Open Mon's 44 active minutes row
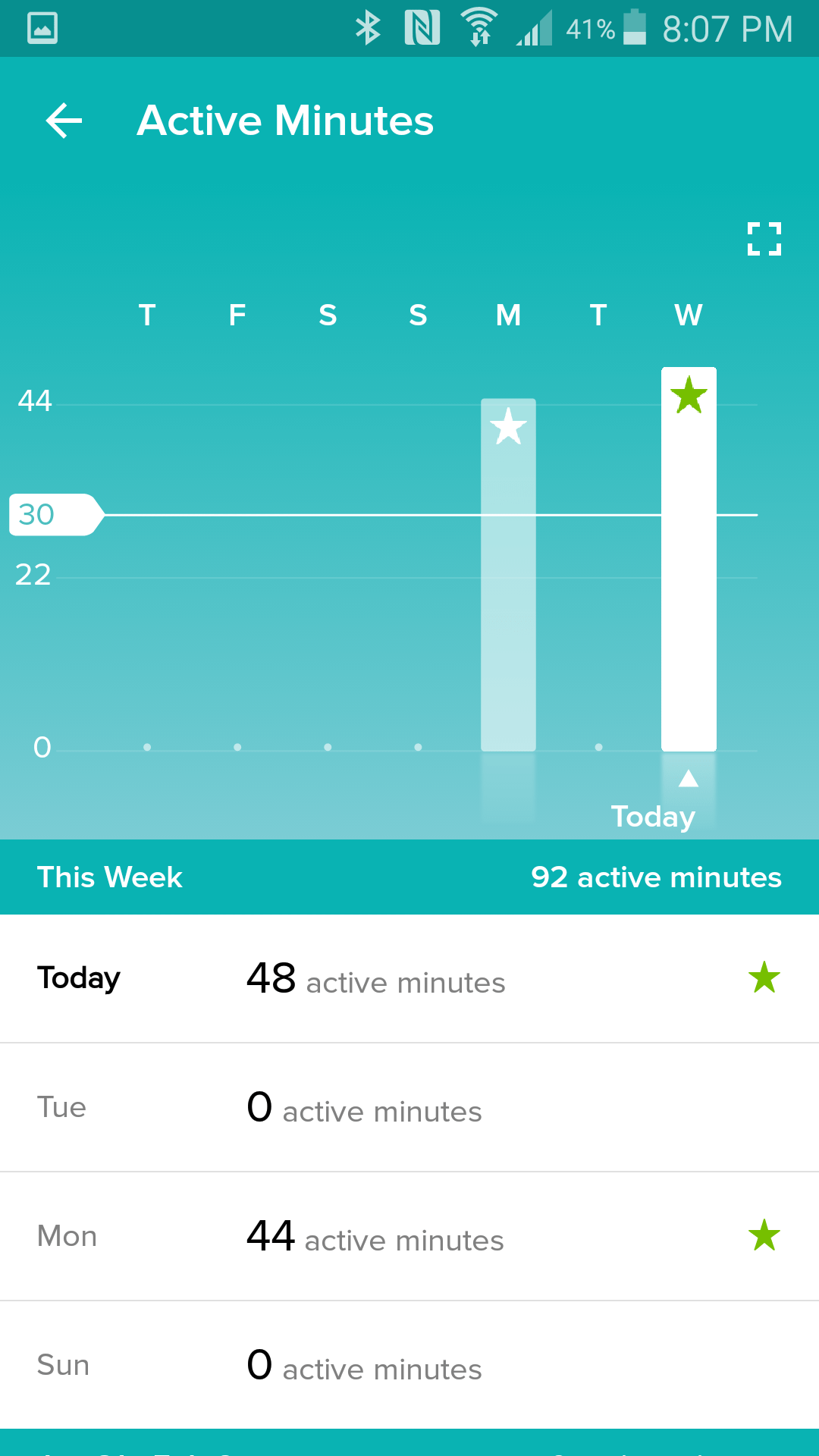 point(409,1236)
